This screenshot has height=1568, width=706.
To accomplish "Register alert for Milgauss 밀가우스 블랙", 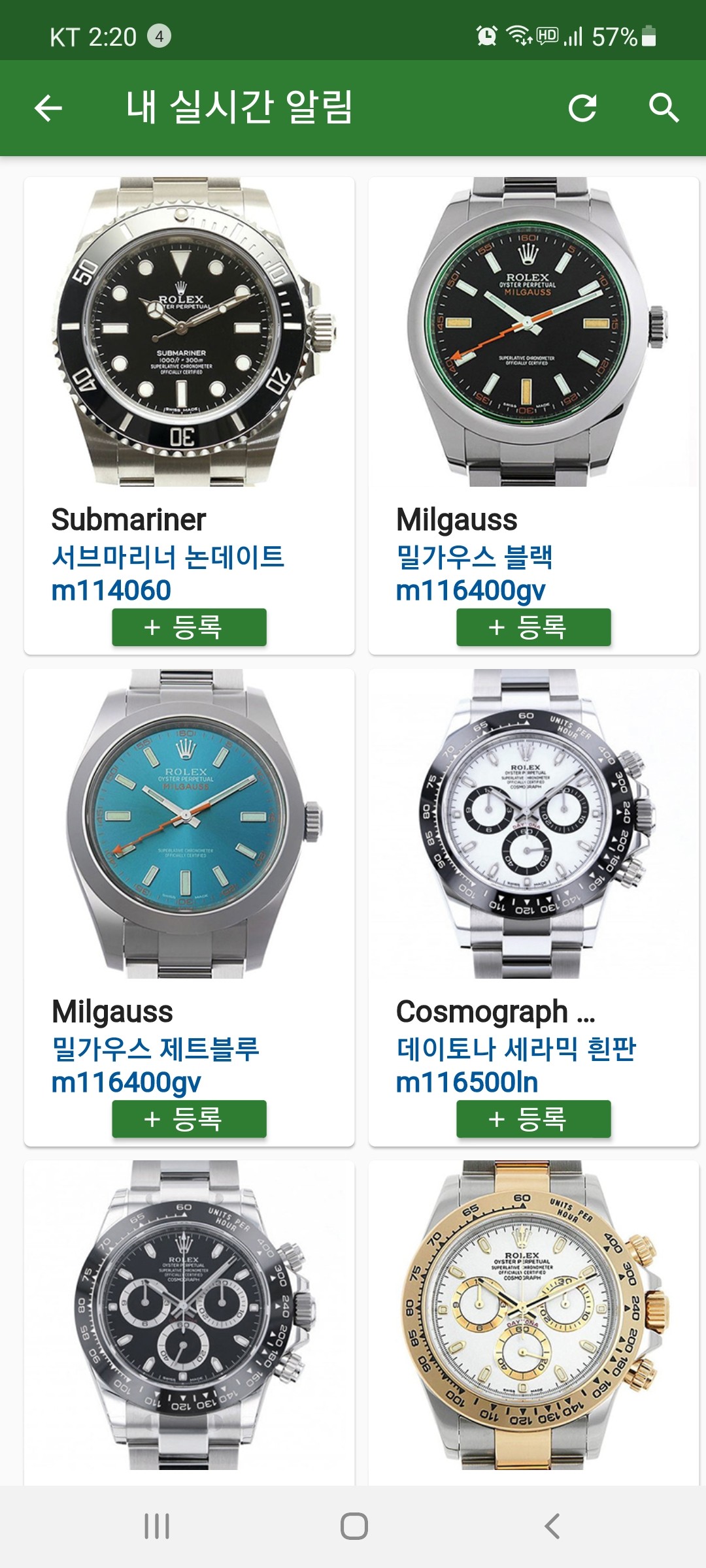I will 533,627.
